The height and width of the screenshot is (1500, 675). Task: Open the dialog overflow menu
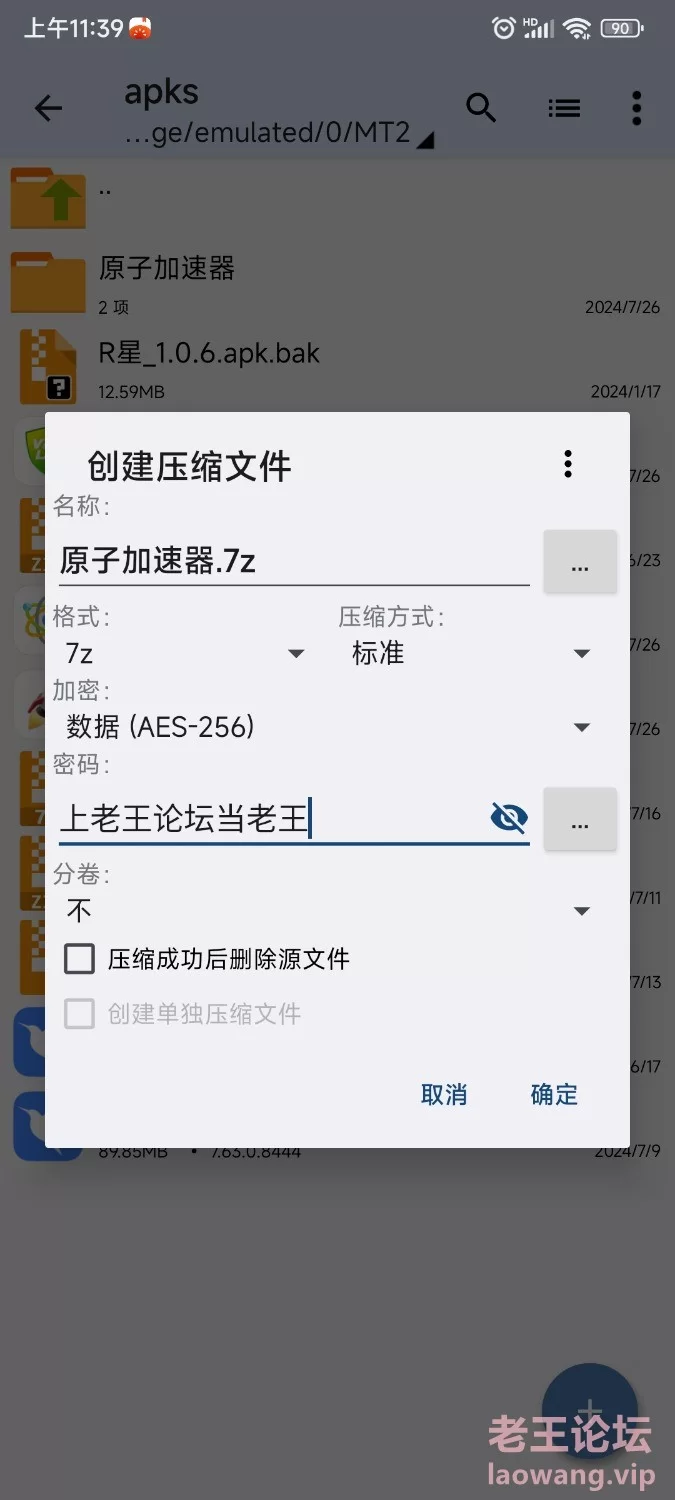click(568, 464)
